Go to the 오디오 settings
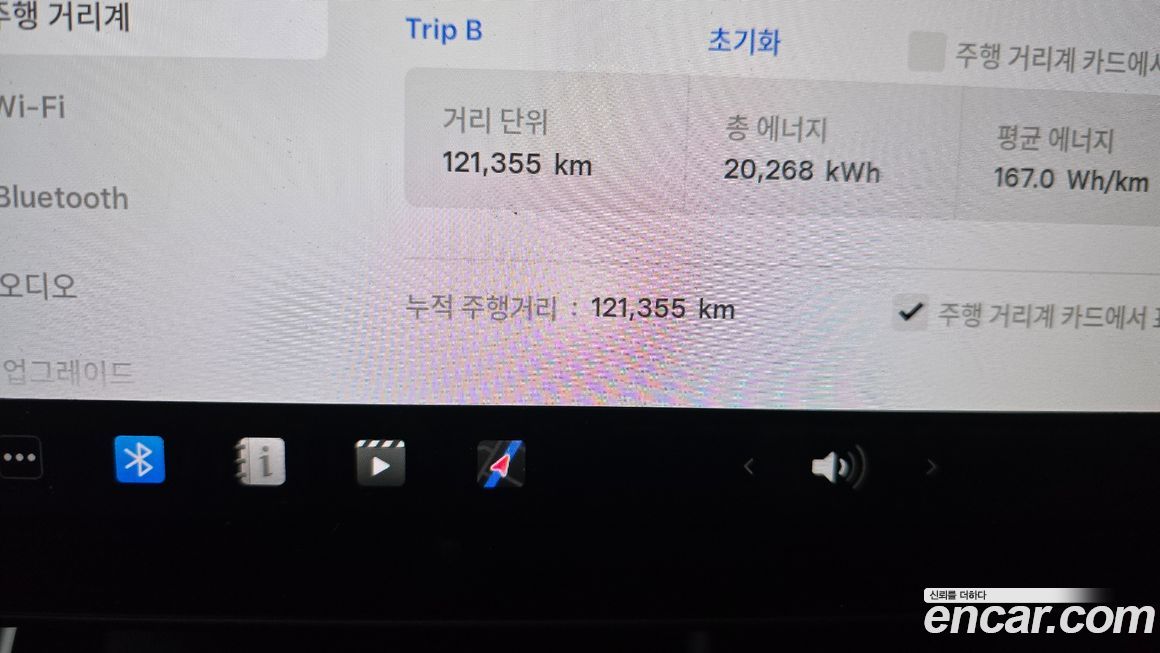This screenshot has height=653, width=1160. pos(40,287)
